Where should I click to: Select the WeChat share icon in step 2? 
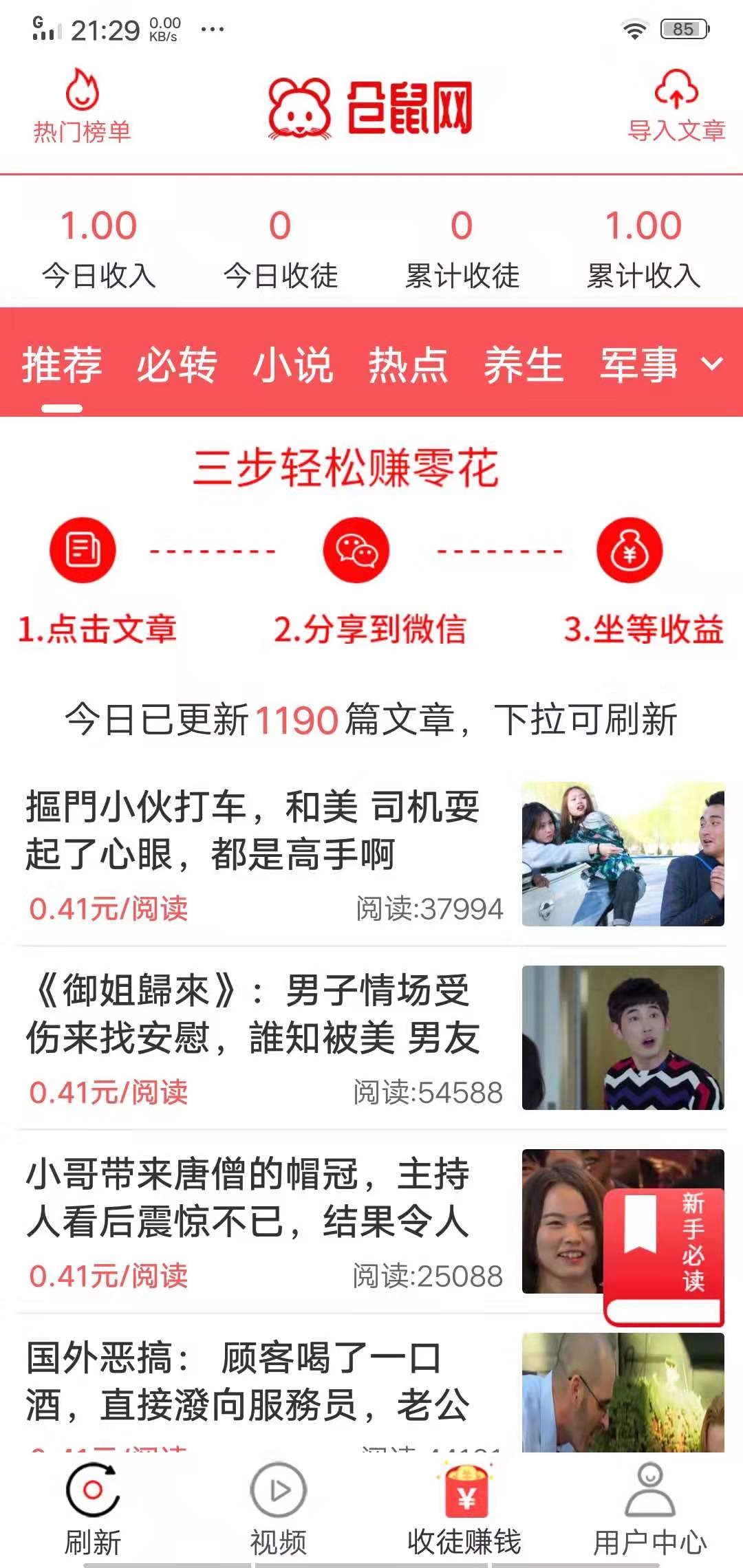coord(355,550)
